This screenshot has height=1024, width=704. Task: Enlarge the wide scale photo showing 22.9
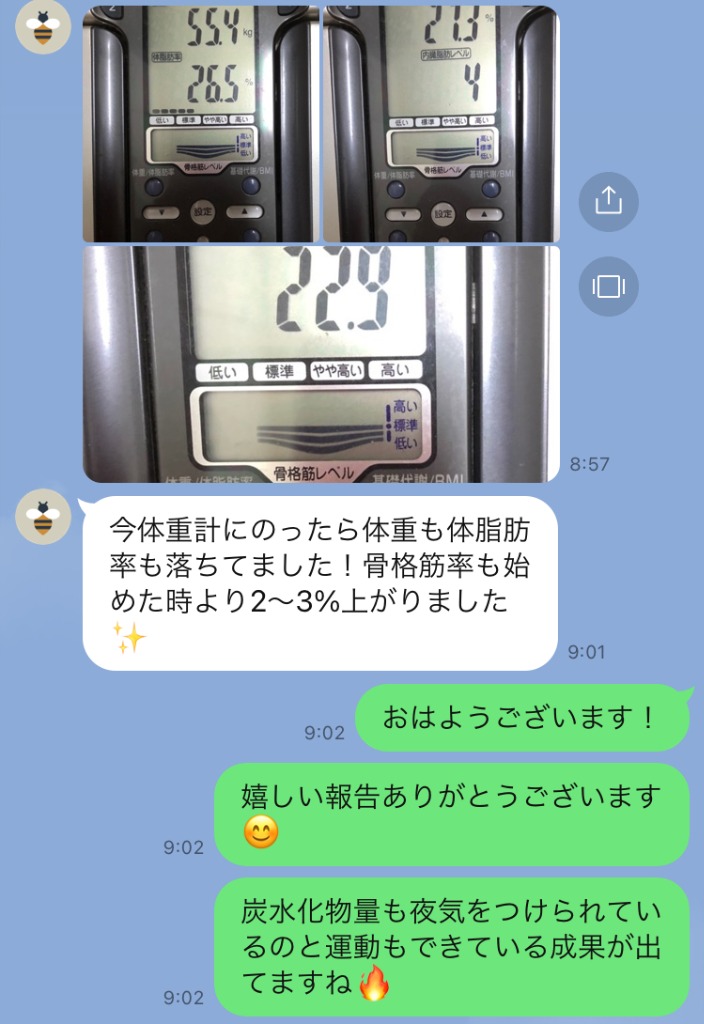321,364
